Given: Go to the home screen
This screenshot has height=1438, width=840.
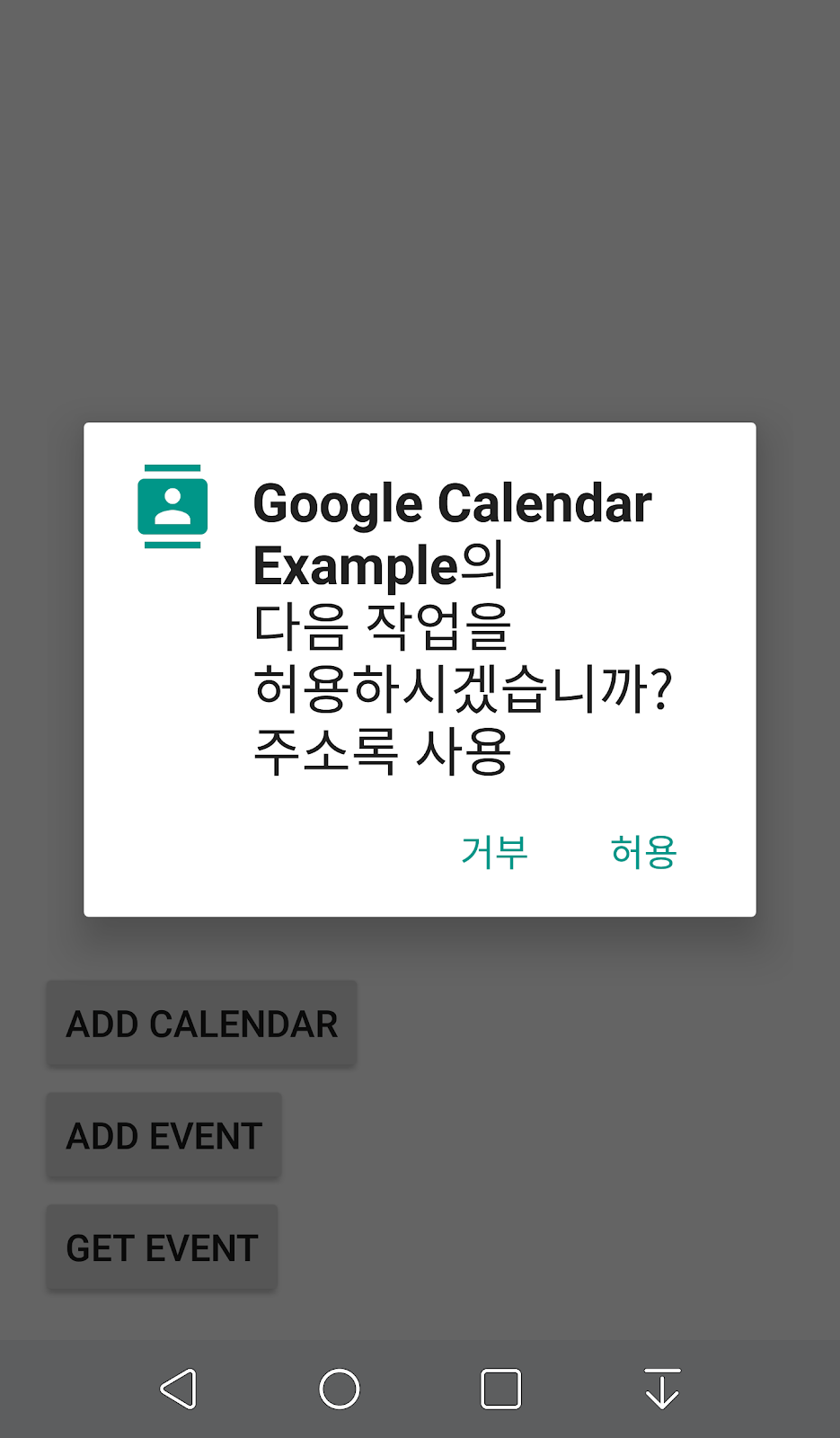Looking at the screenshot, I should 340,1389.
